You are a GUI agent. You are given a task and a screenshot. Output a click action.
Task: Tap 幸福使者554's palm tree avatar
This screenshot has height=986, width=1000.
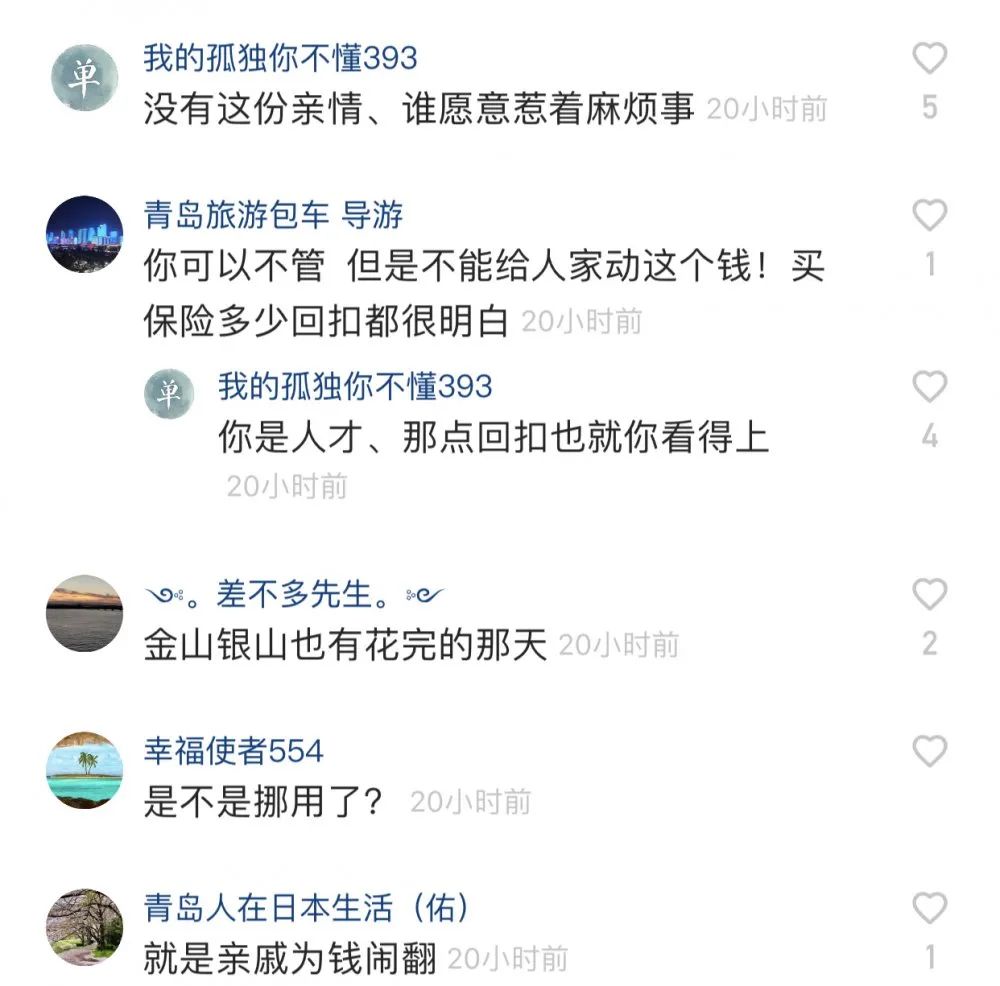[x=85, y=770]
